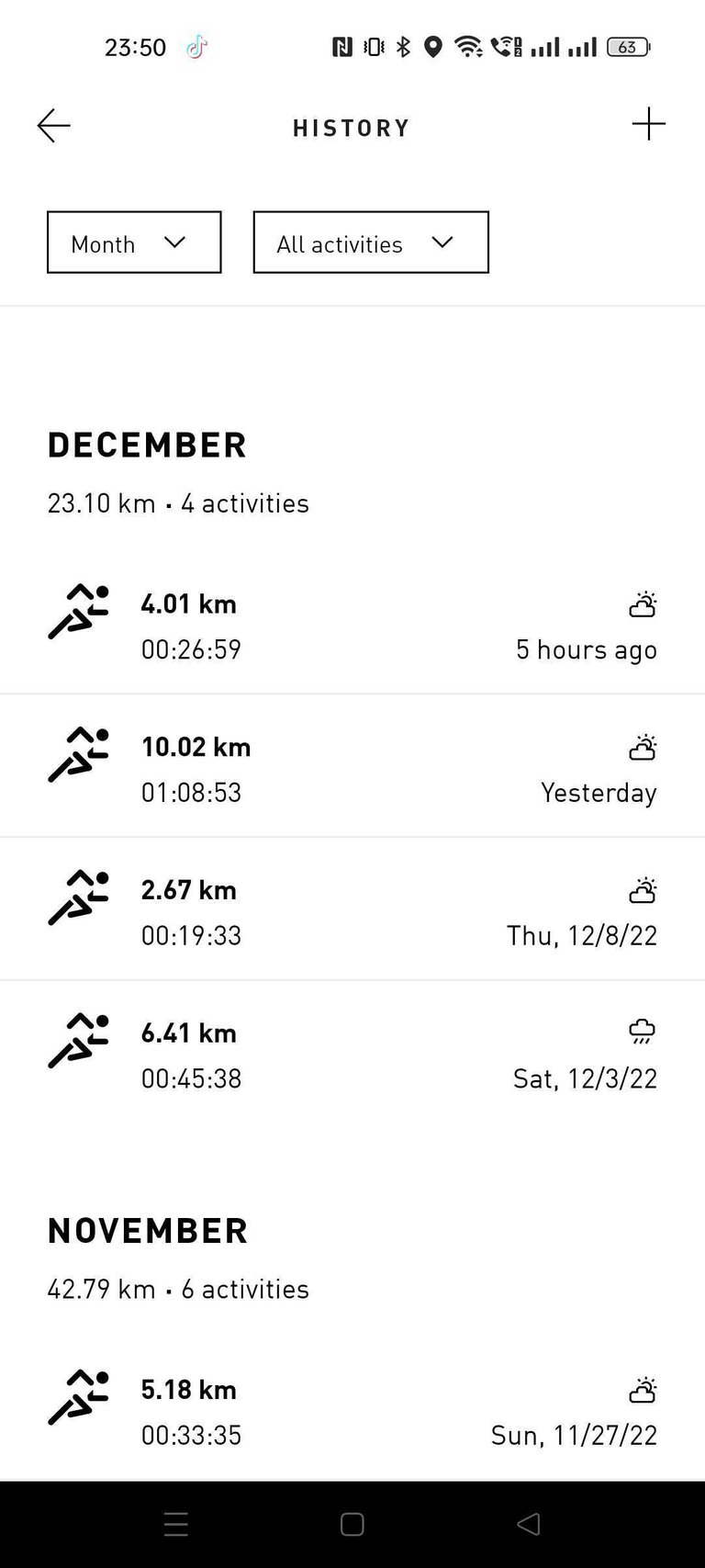Screen dimensions: 705x1568
Task: Select the 6.41 km run on Sat, 12/3/22
Action: pyautogui.click(x=352, y=1052)
